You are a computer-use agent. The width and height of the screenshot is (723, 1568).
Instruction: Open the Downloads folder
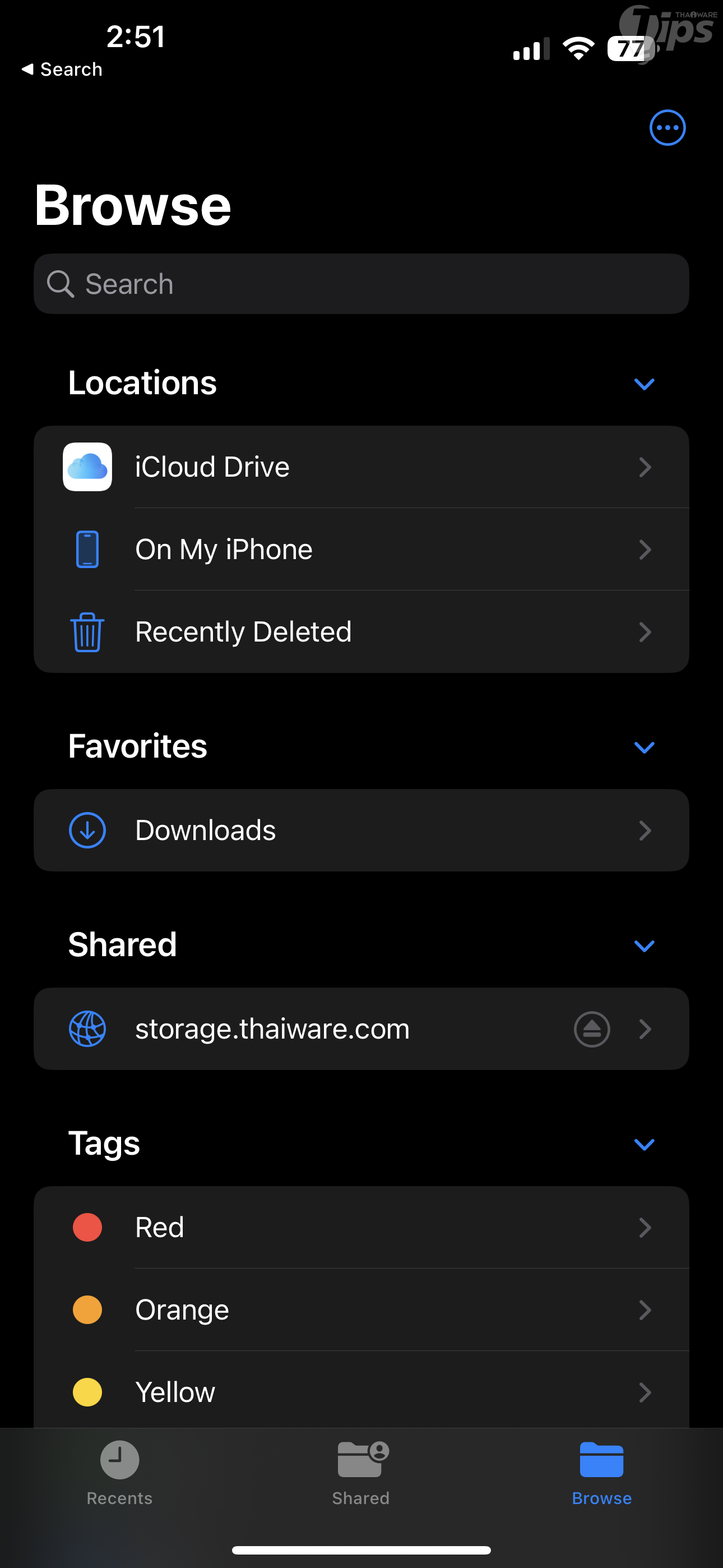pos(361,830)
